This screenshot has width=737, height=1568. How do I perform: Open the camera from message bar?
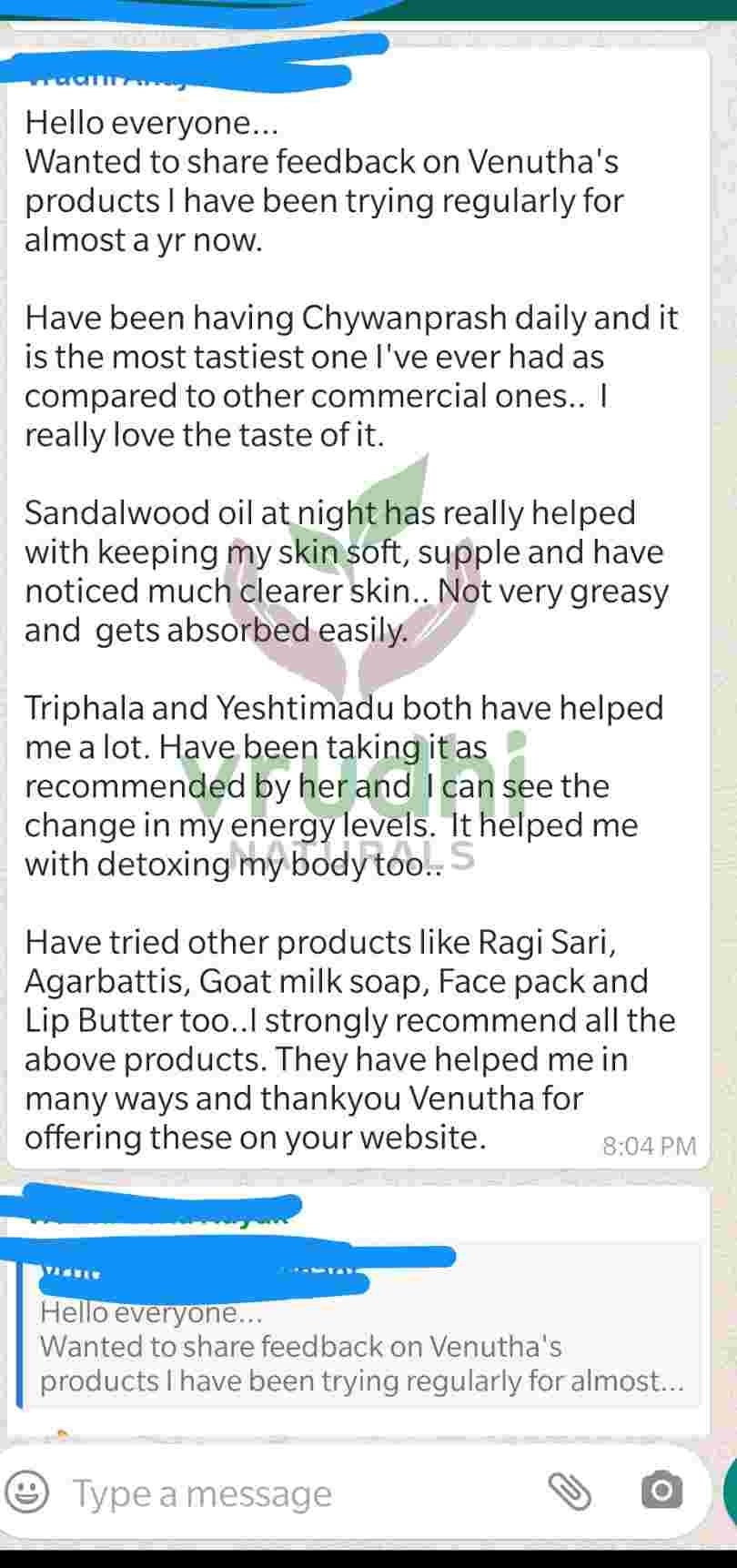pos(661,1491)
